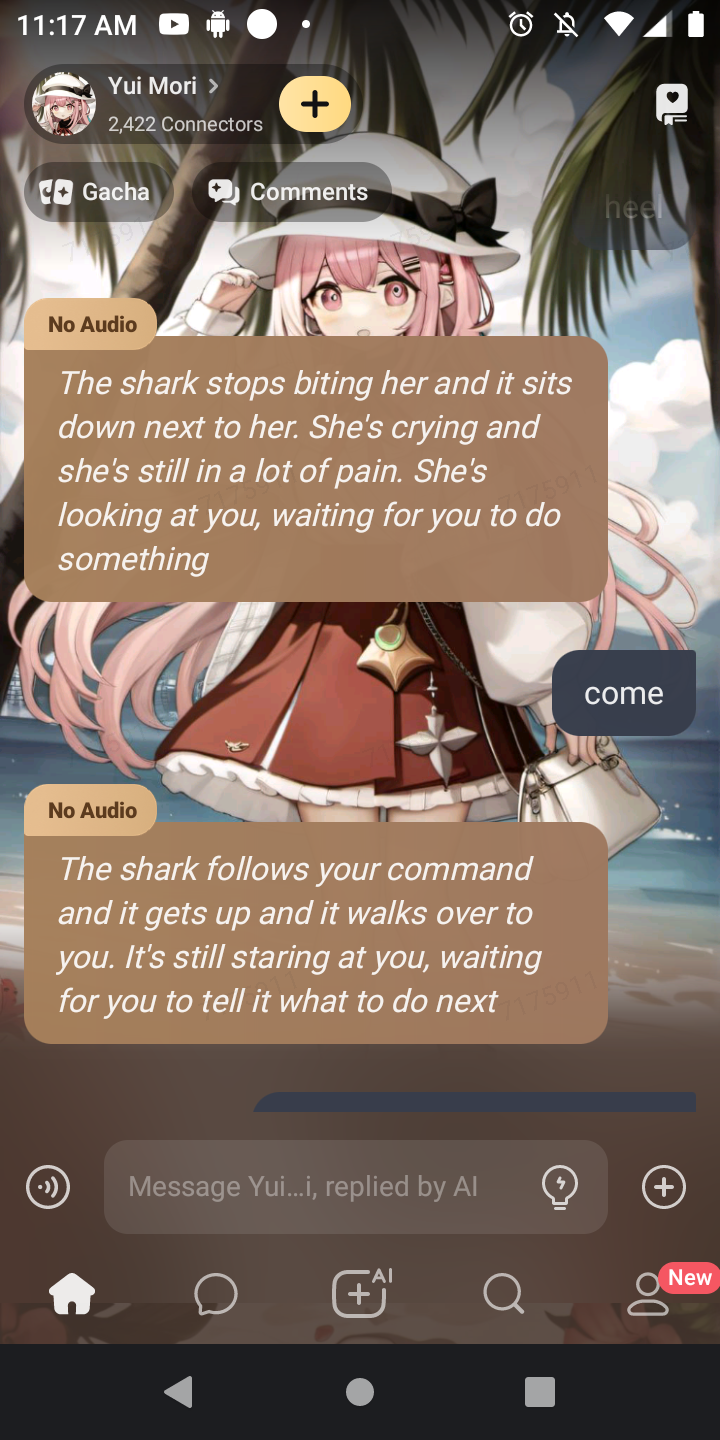
Task: Open the Comments section
Action: (289, 192)
